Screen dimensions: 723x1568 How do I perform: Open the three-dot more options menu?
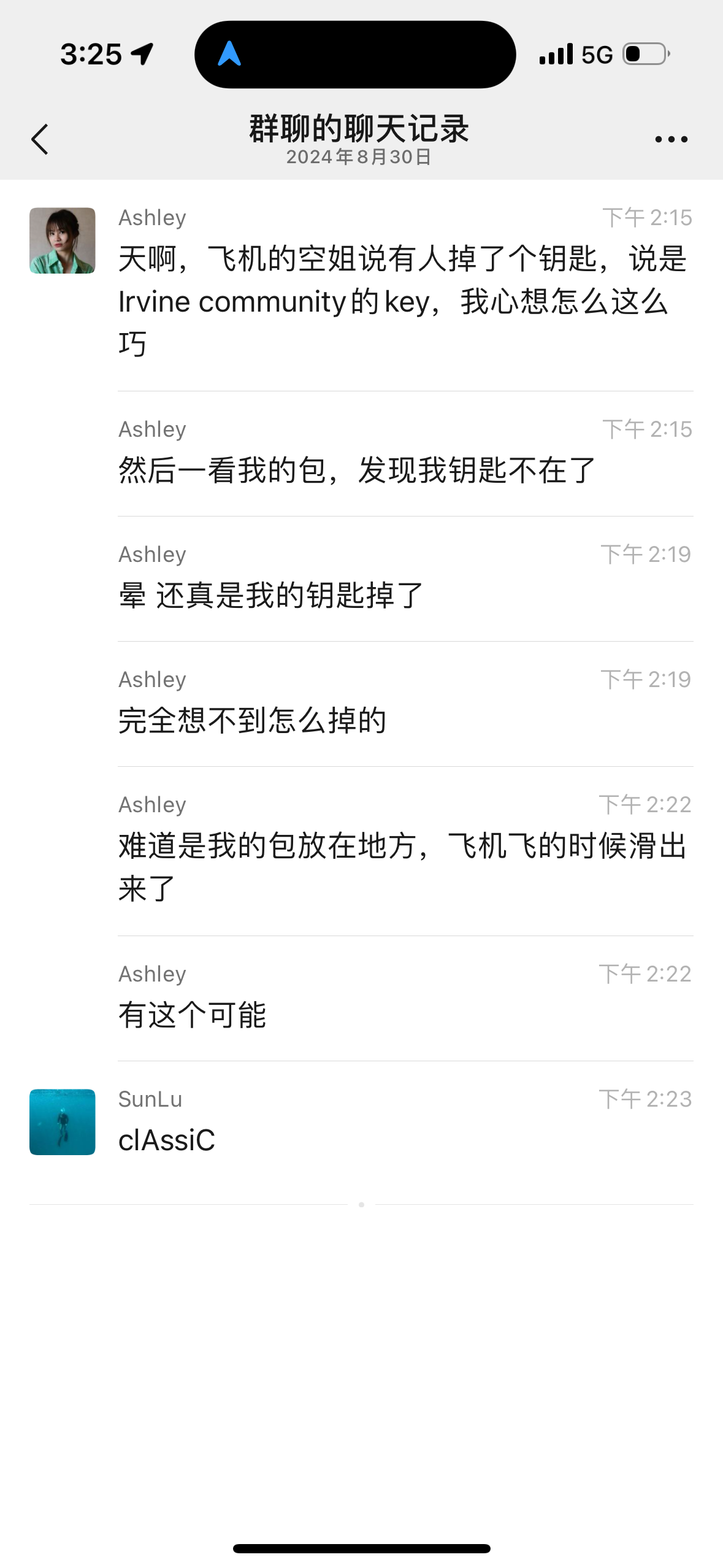(x=671, y=139)
